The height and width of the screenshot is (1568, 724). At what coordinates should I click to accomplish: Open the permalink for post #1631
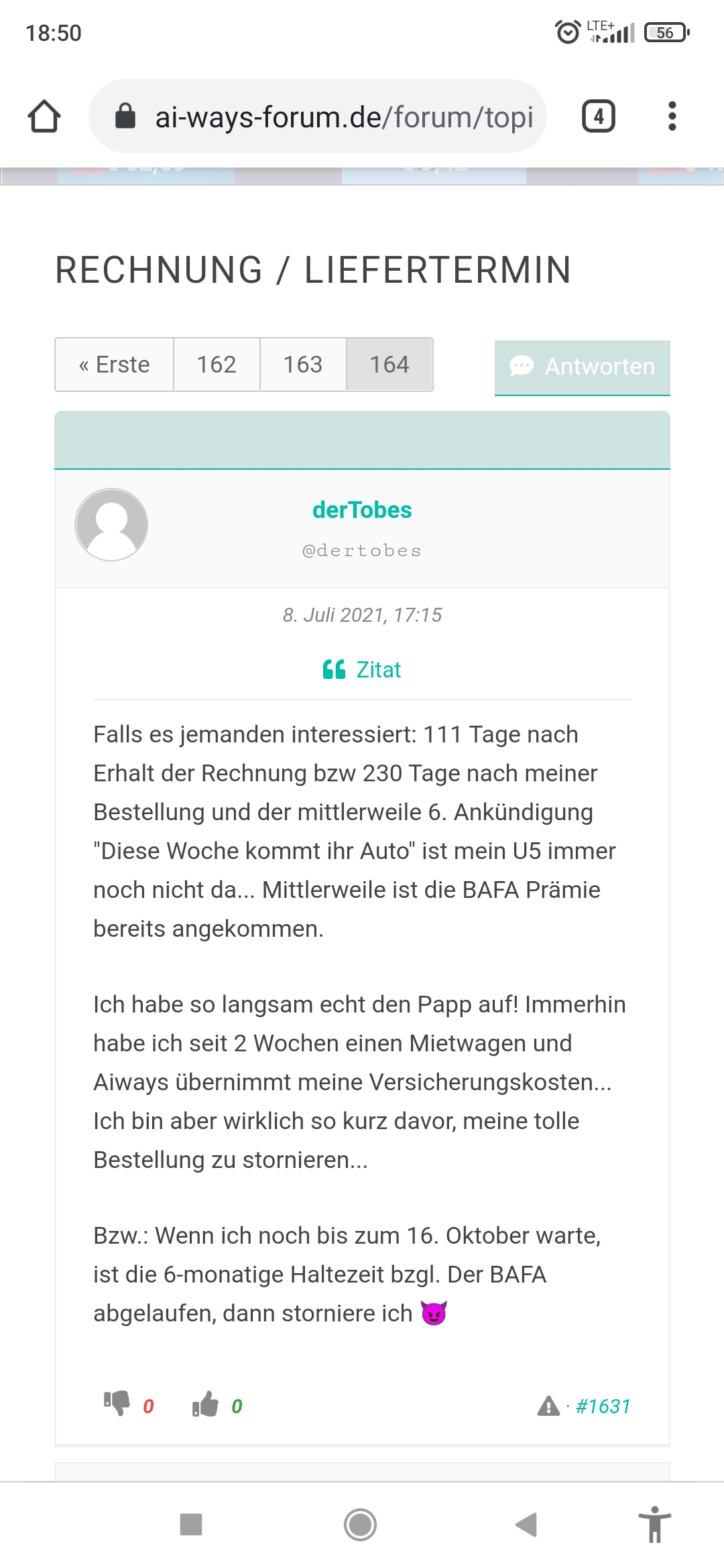point(603,1406)
